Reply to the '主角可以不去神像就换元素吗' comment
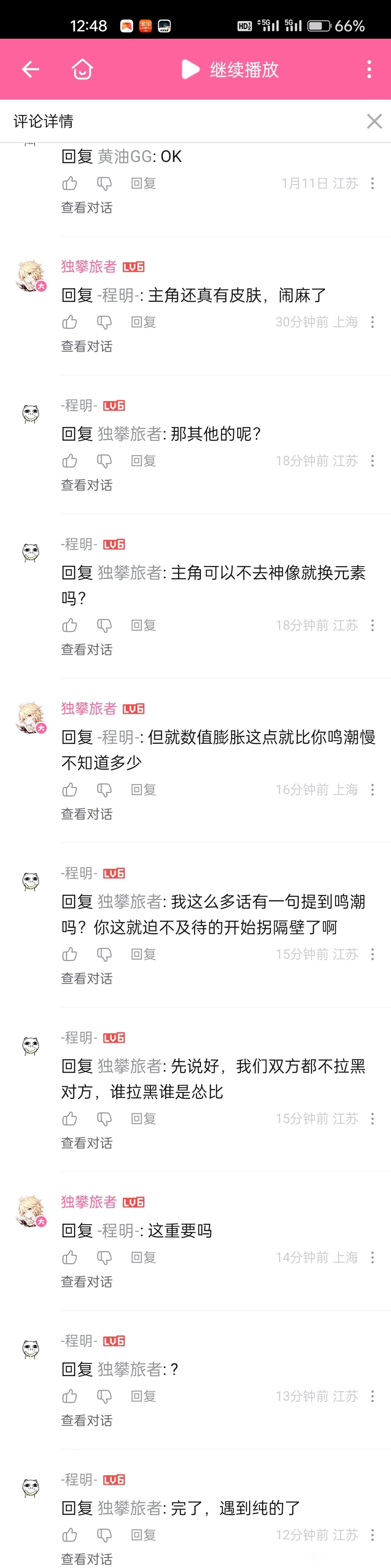This screenshot has height=1568, width=391. (x=143, y=625)
